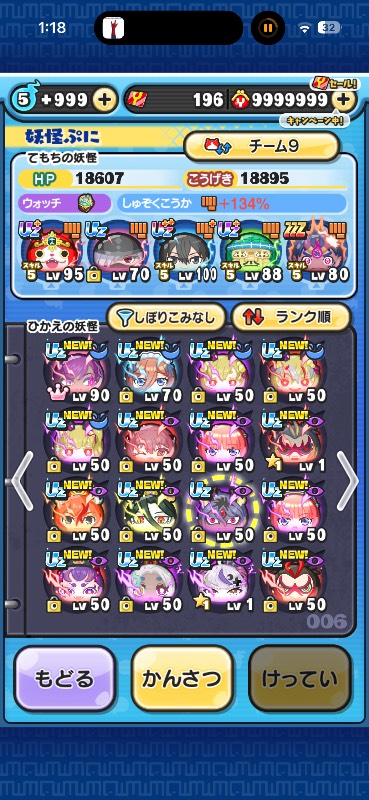Go to next yo-kai page arrow

tap(348, 481)
